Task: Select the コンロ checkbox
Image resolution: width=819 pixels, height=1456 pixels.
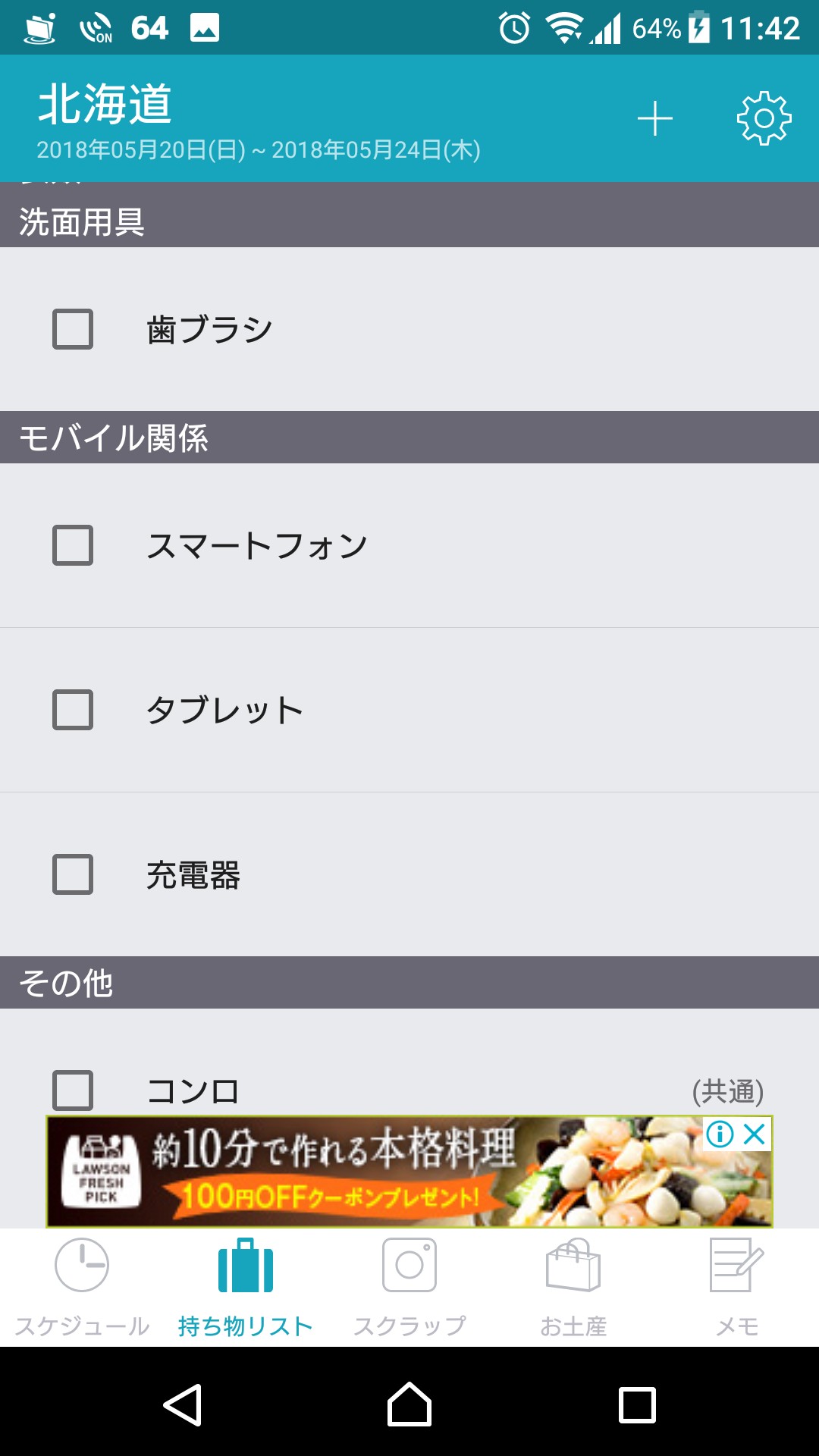Action: pos(73,1090)
